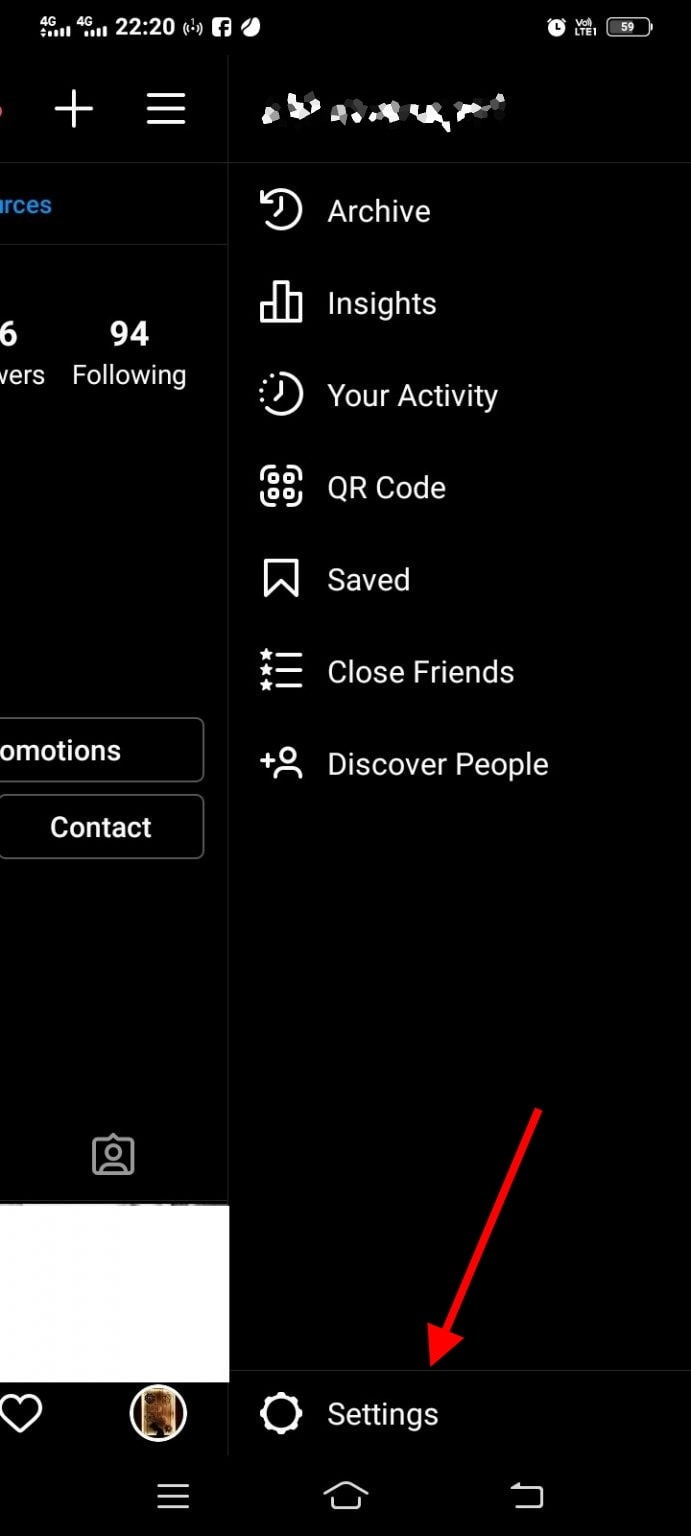Open the QR Code option
Screen dimensions: 691x1536
click(460, 487)
